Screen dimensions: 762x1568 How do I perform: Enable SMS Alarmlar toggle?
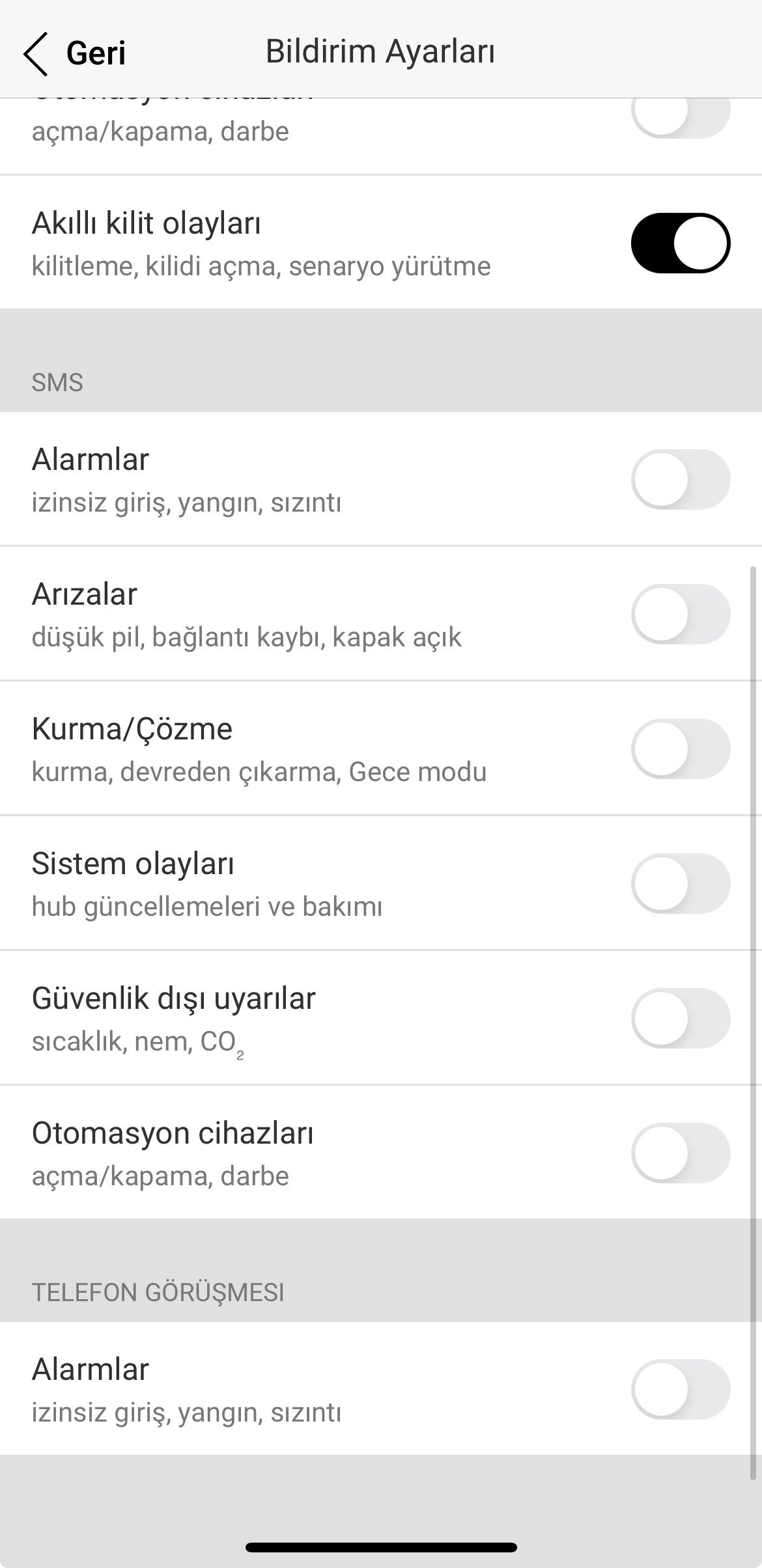click(680, 480)
